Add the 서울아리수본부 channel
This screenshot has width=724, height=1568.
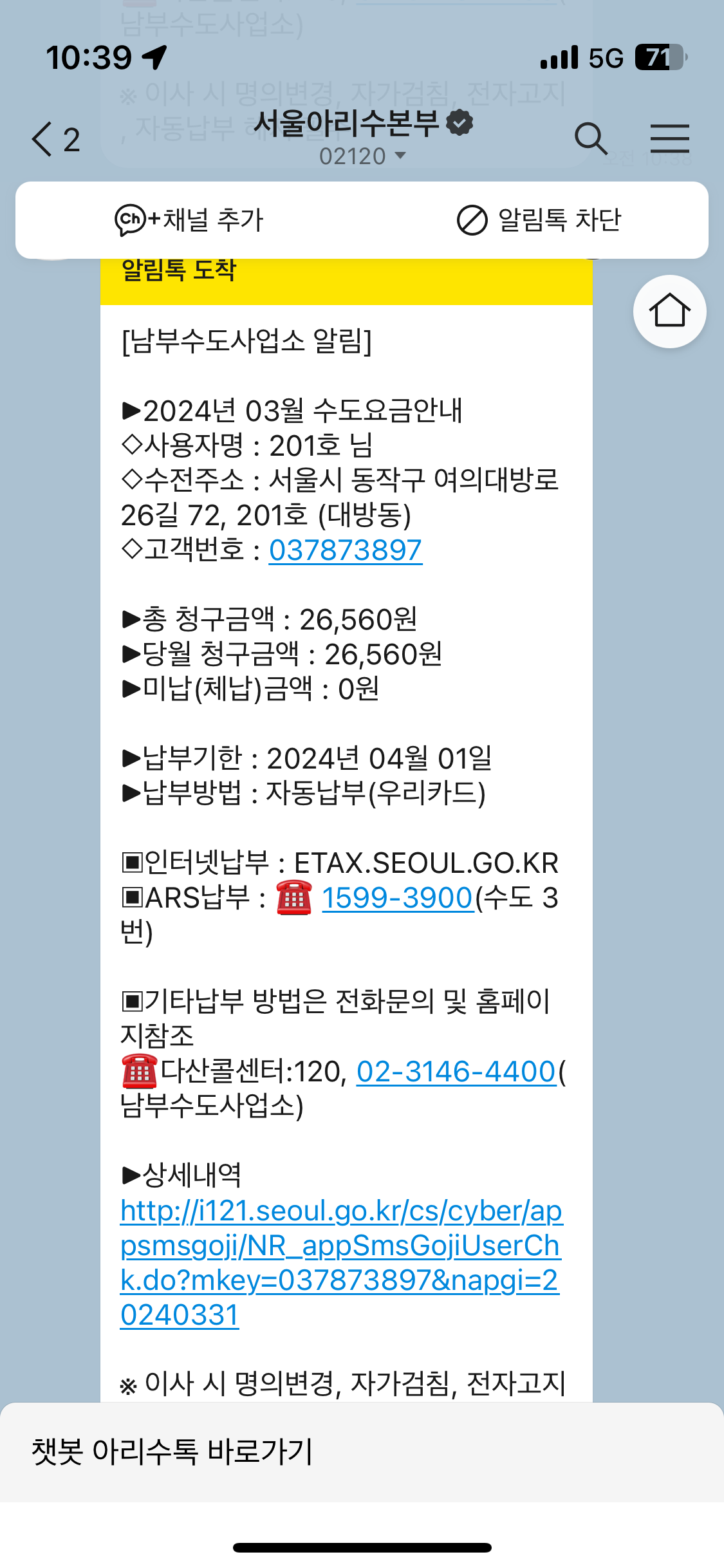tap(189, 220)
